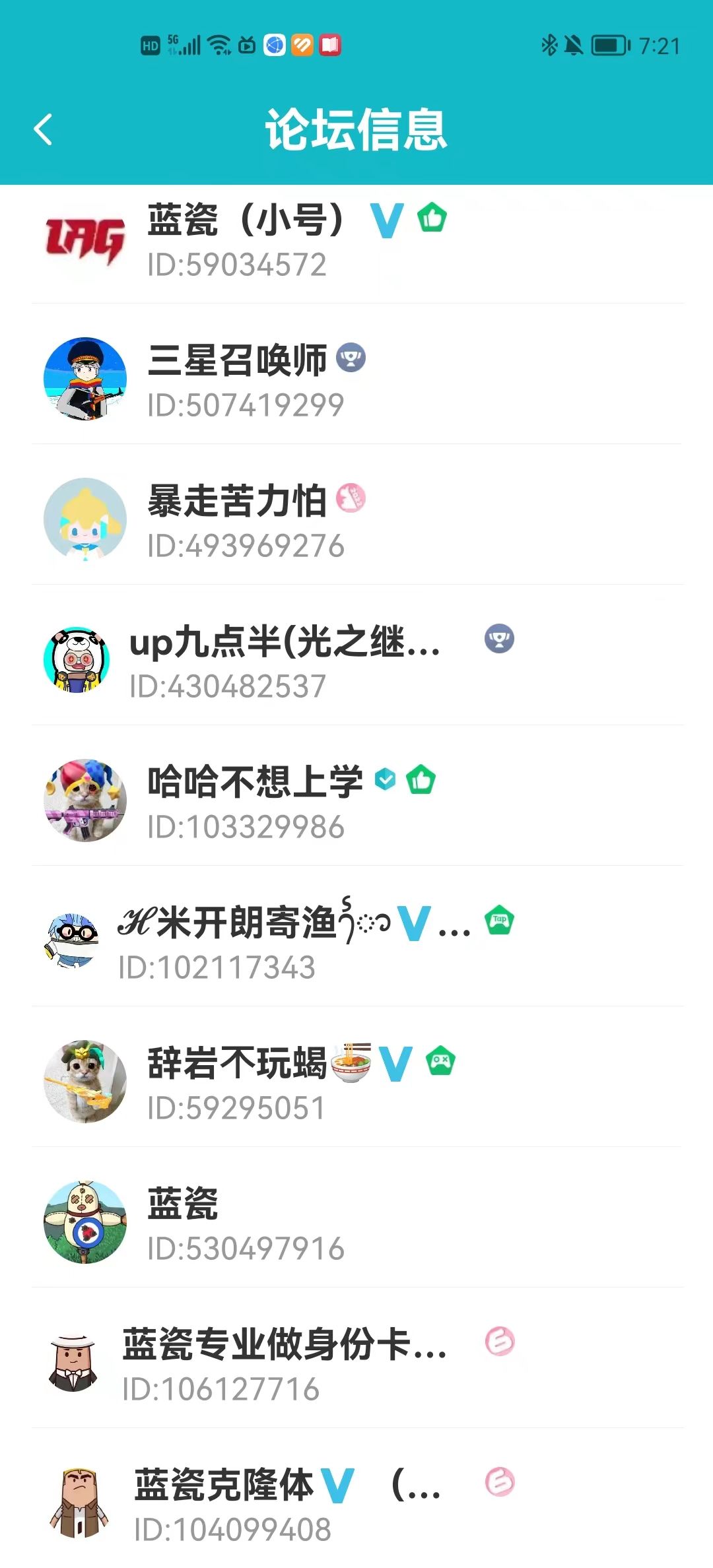The height and width of the screenshot is (1568, 713).
Task: Open user 蓝瓷专业做身份卡 row
Action: click(356, 1365)
